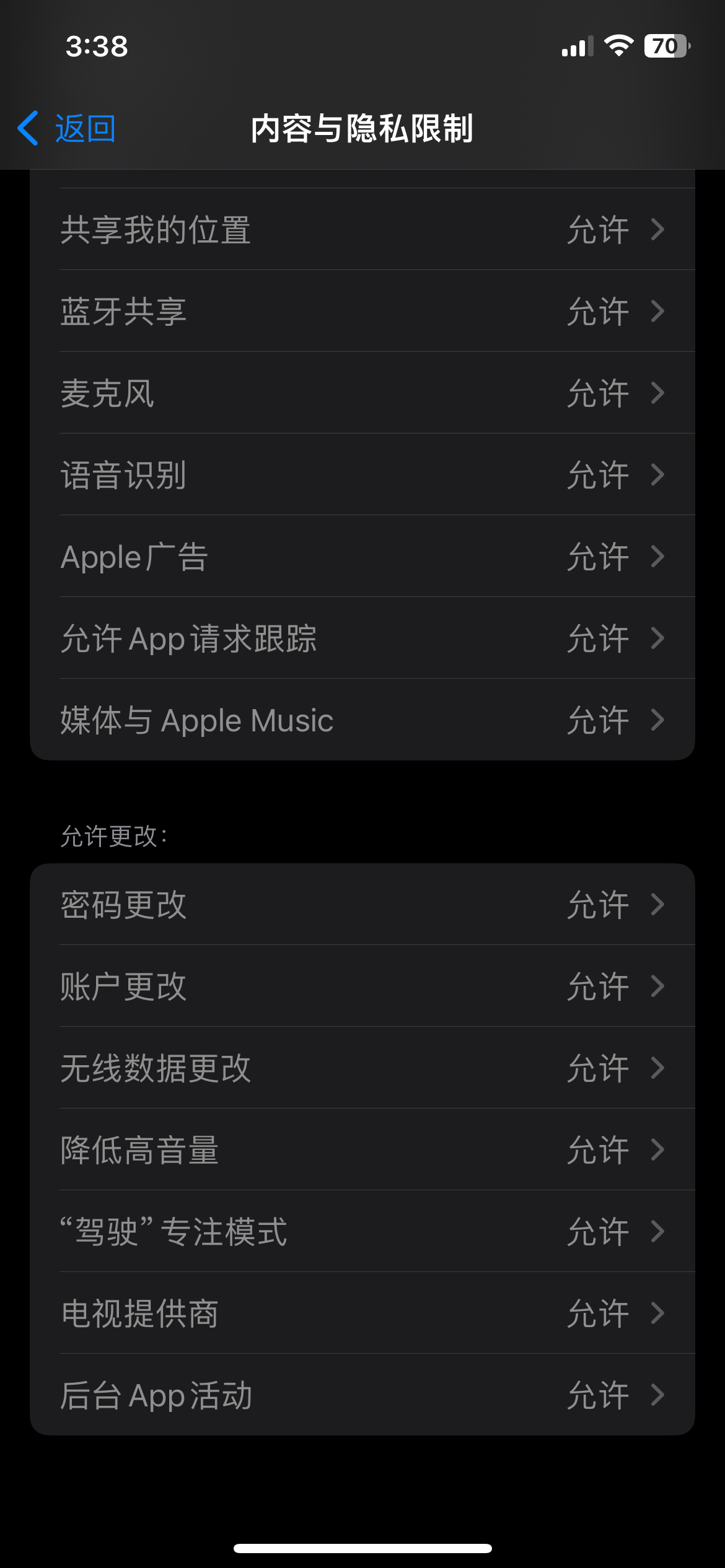
Task: Open 电视提供商 settings
Action: coord(362,1313)
